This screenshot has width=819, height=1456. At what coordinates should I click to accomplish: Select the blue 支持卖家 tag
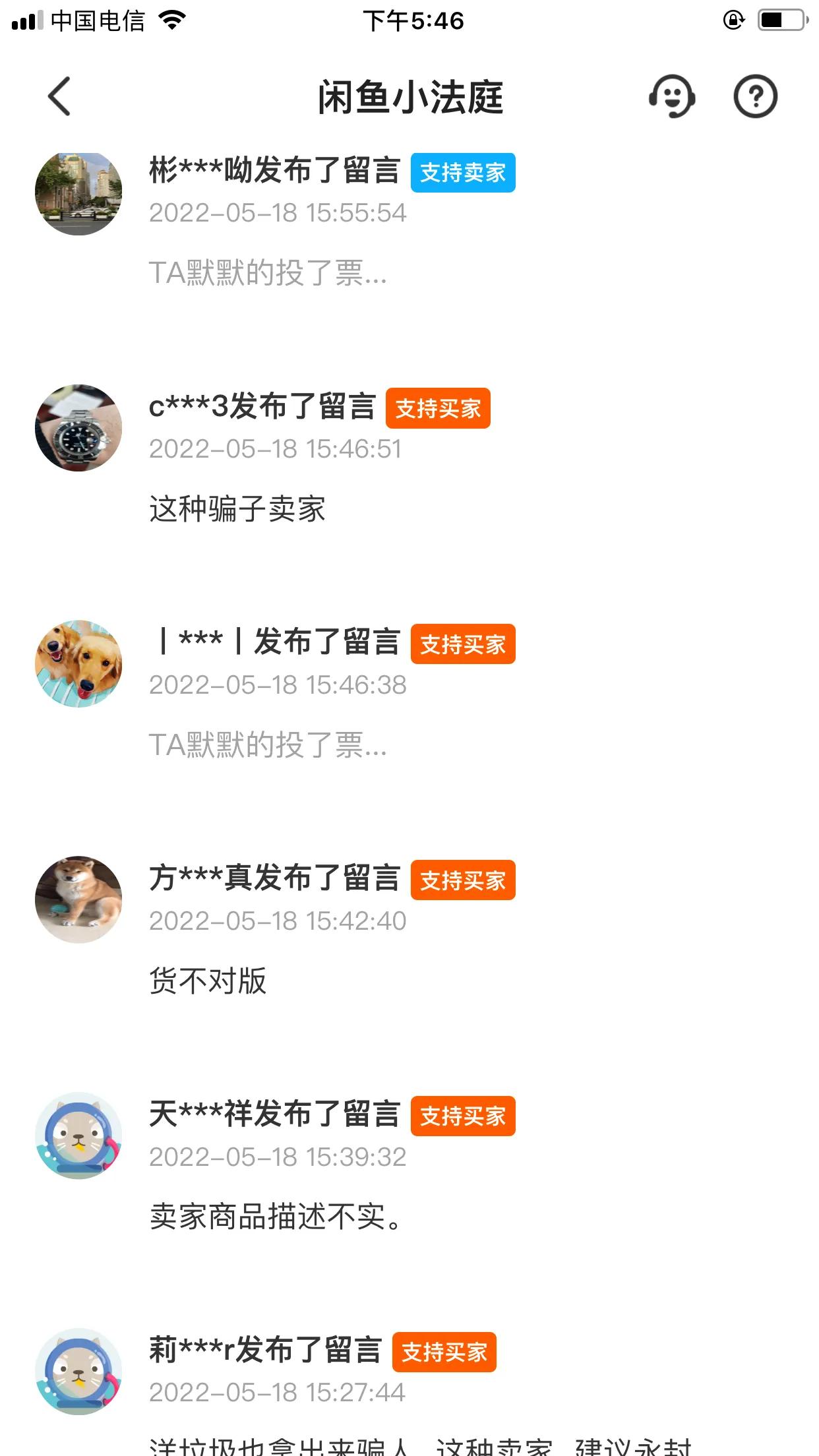tap(462, 172)
